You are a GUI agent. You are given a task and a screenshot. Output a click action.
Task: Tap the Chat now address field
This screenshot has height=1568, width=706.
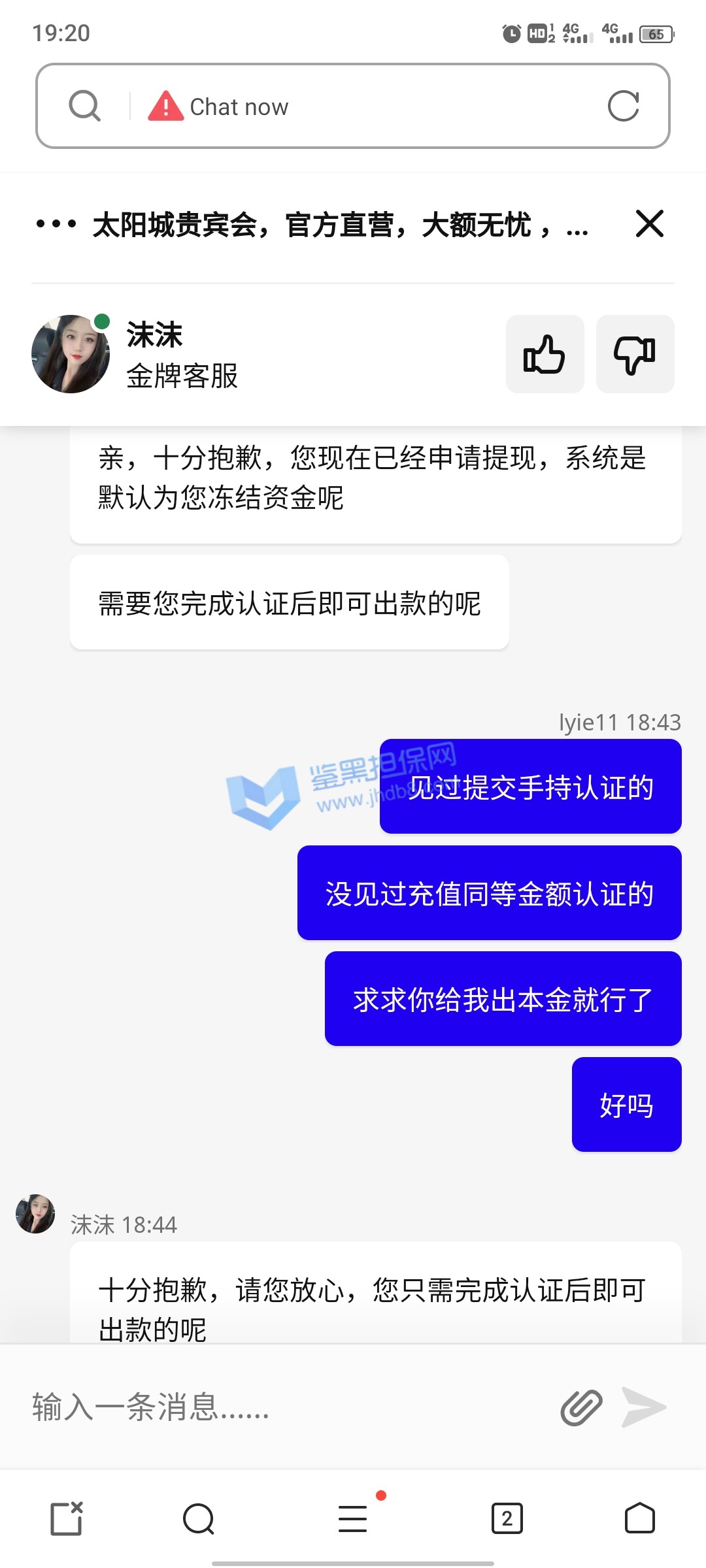(366, 106)
